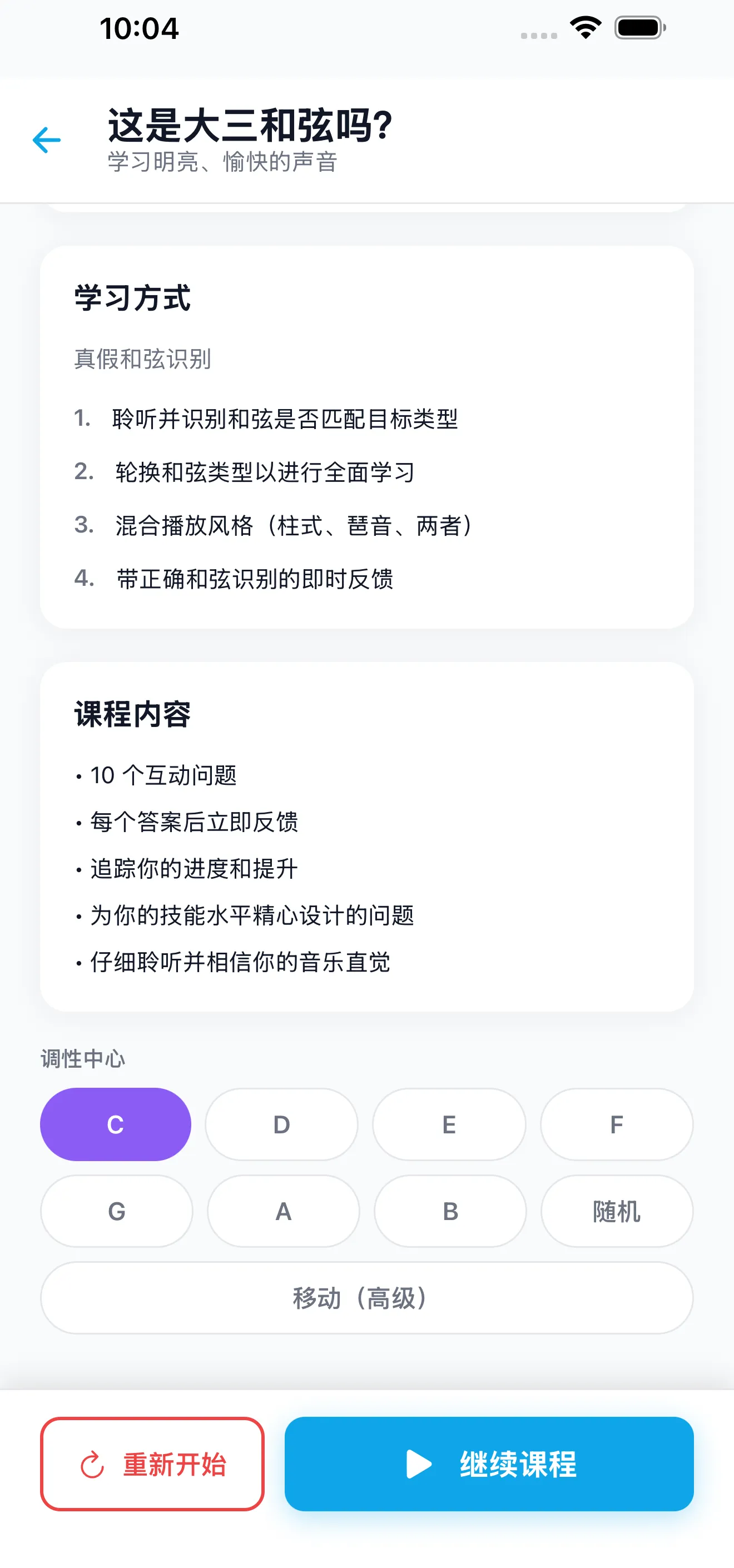Screen dimensions: 734x1568
Task: Select key center F
Action: 616,1124
